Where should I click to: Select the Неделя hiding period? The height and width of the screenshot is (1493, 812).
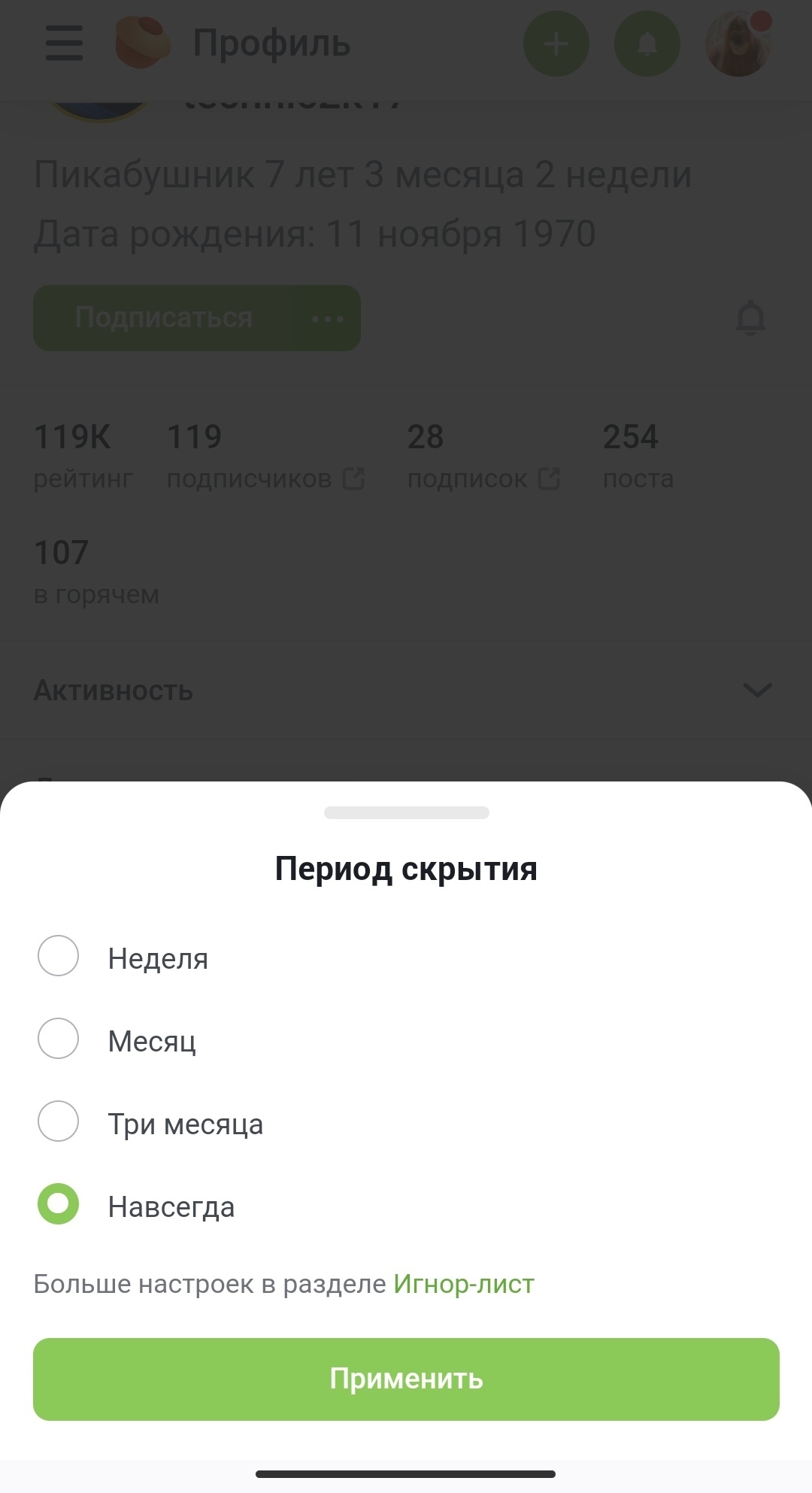point(59,956)
